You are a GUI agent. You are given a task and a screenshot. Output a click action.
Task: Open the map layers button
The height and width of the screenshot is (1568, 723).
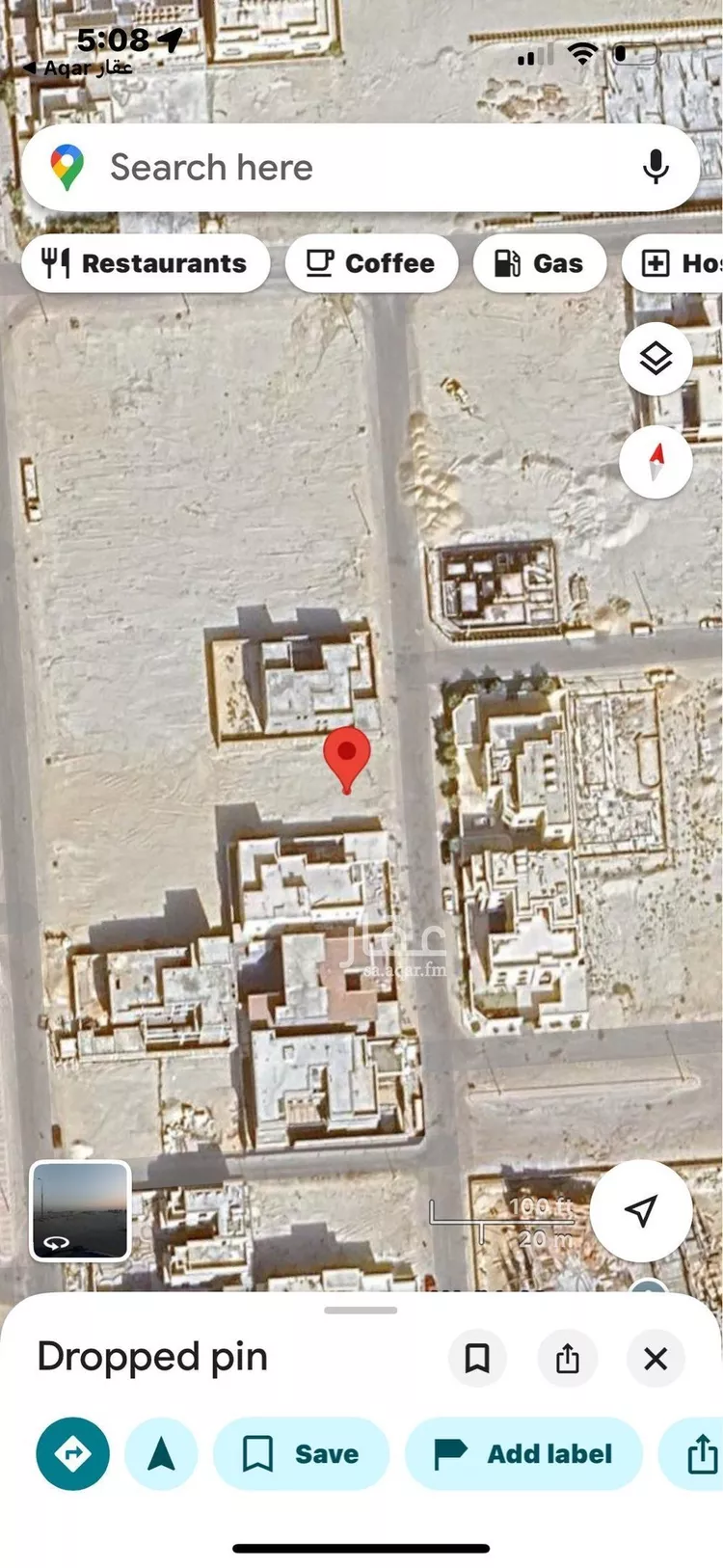656,359
